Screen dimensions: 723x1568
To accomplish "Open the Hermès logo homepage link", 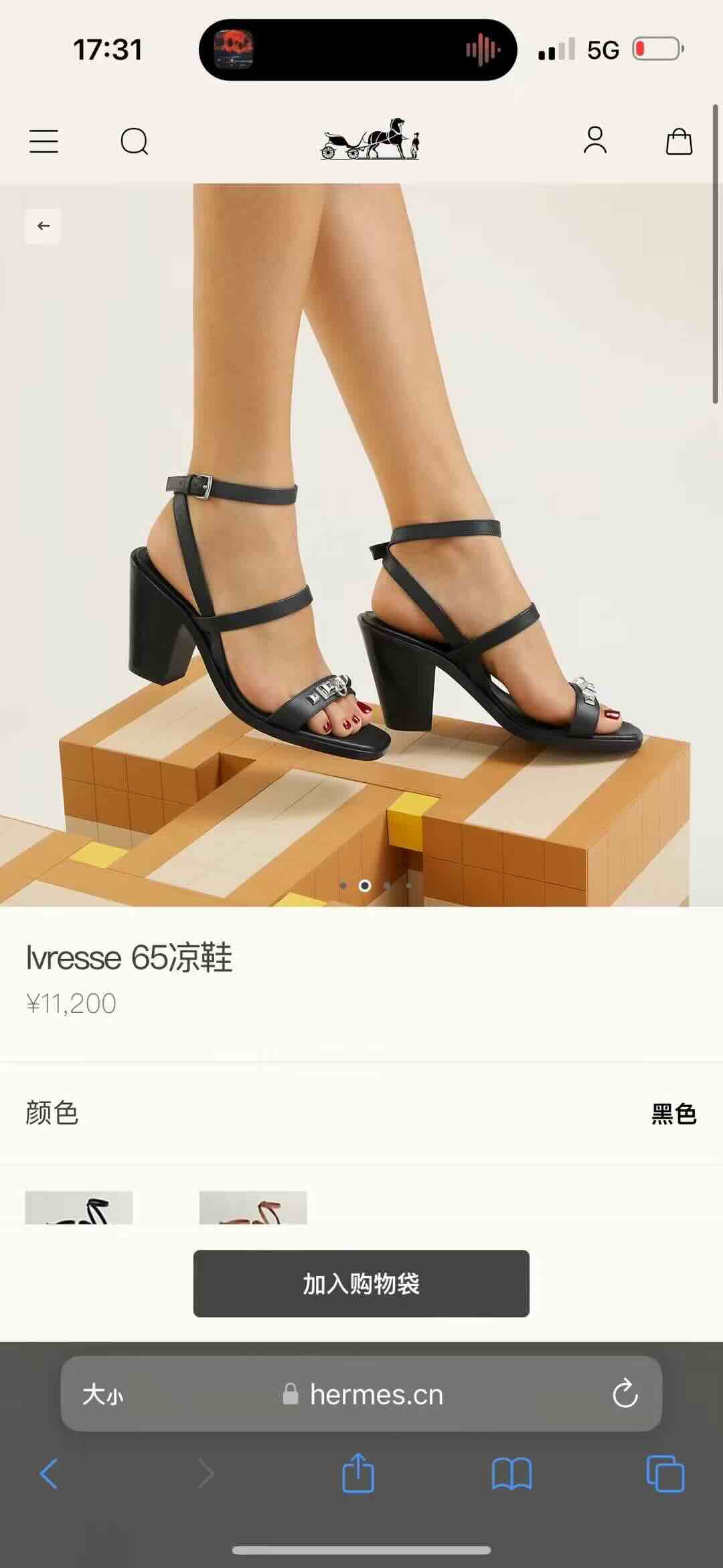I will pyautogui.click(x=370, y=139).
